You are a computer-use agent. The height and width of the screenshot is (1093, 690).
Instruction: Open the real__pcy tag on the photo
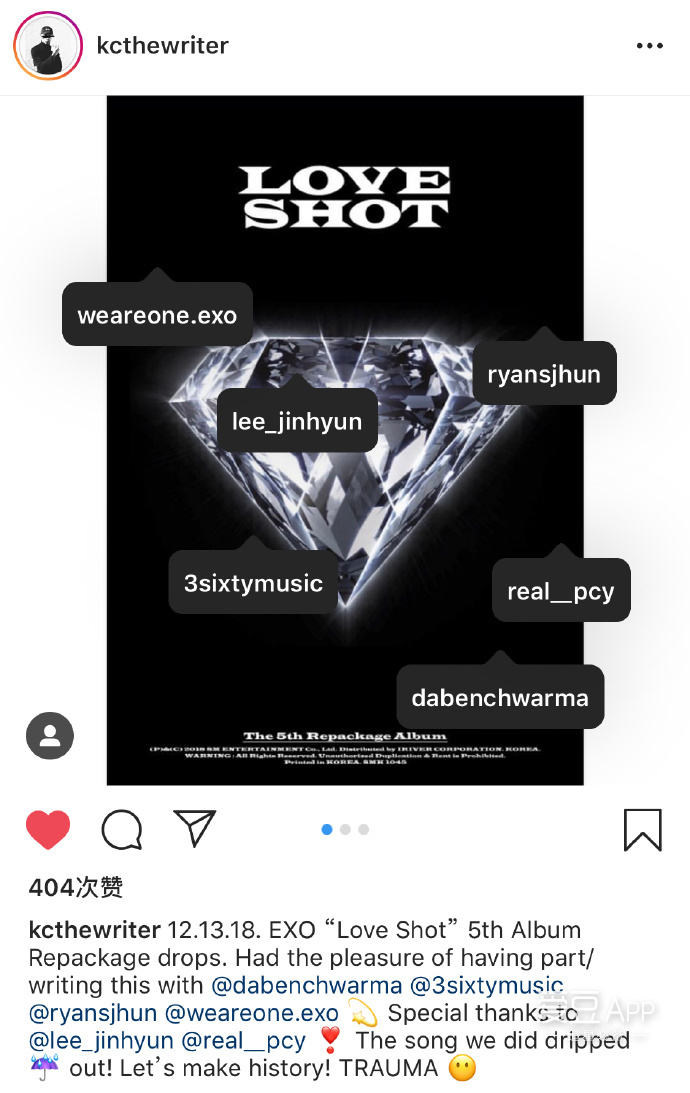coord(560,591)
